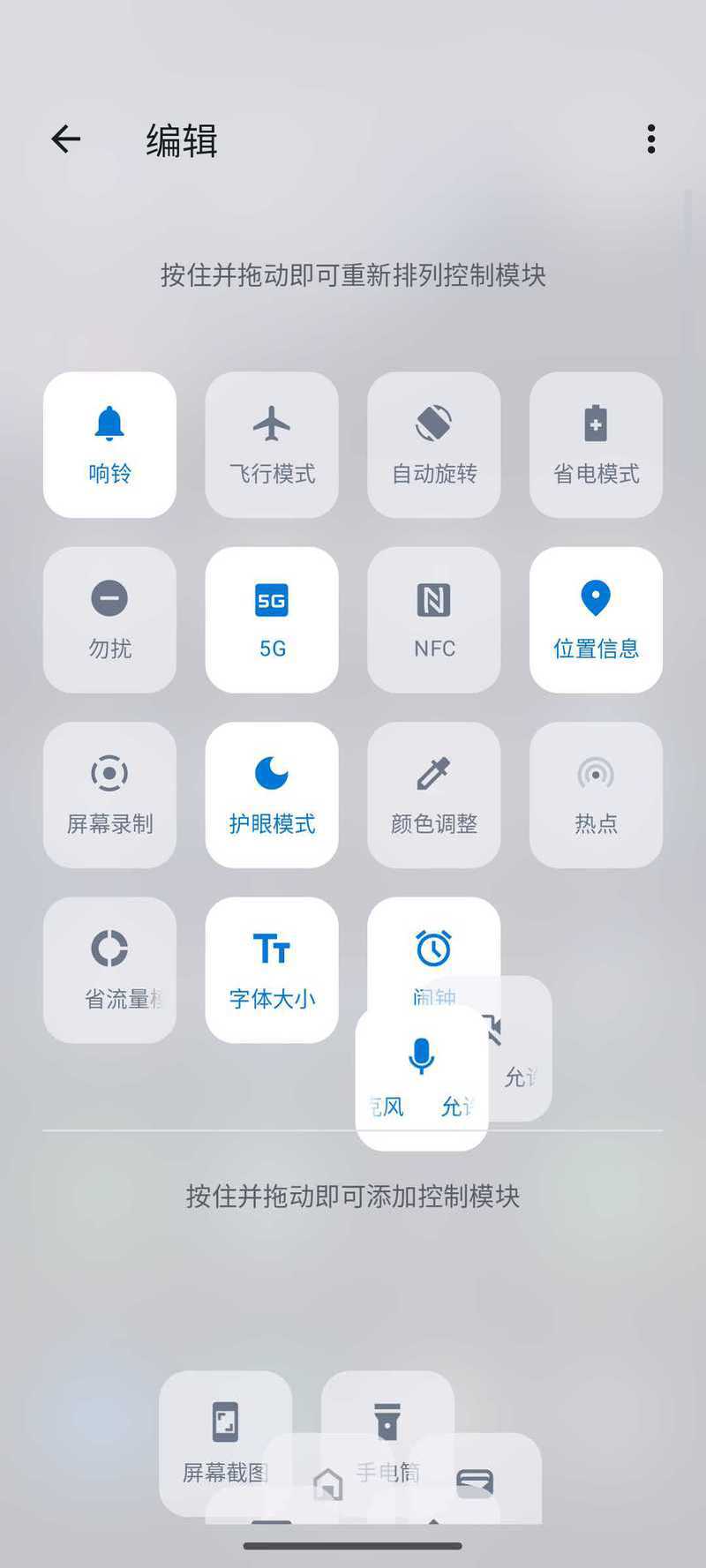Select the 5G tile
The width and height of the screenshot is (706, 1568).
pos(272,619)
